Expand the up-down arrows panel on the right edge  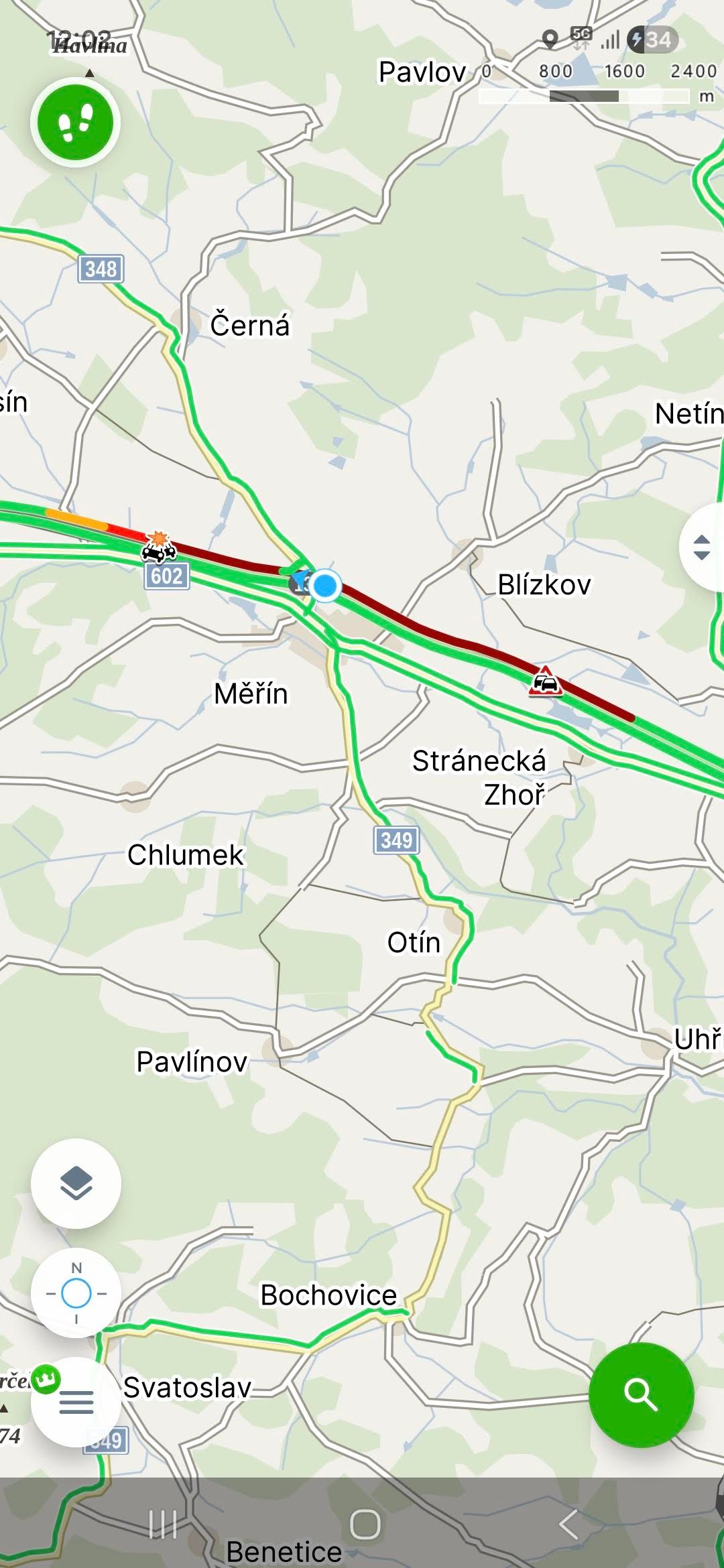[702, 547]
